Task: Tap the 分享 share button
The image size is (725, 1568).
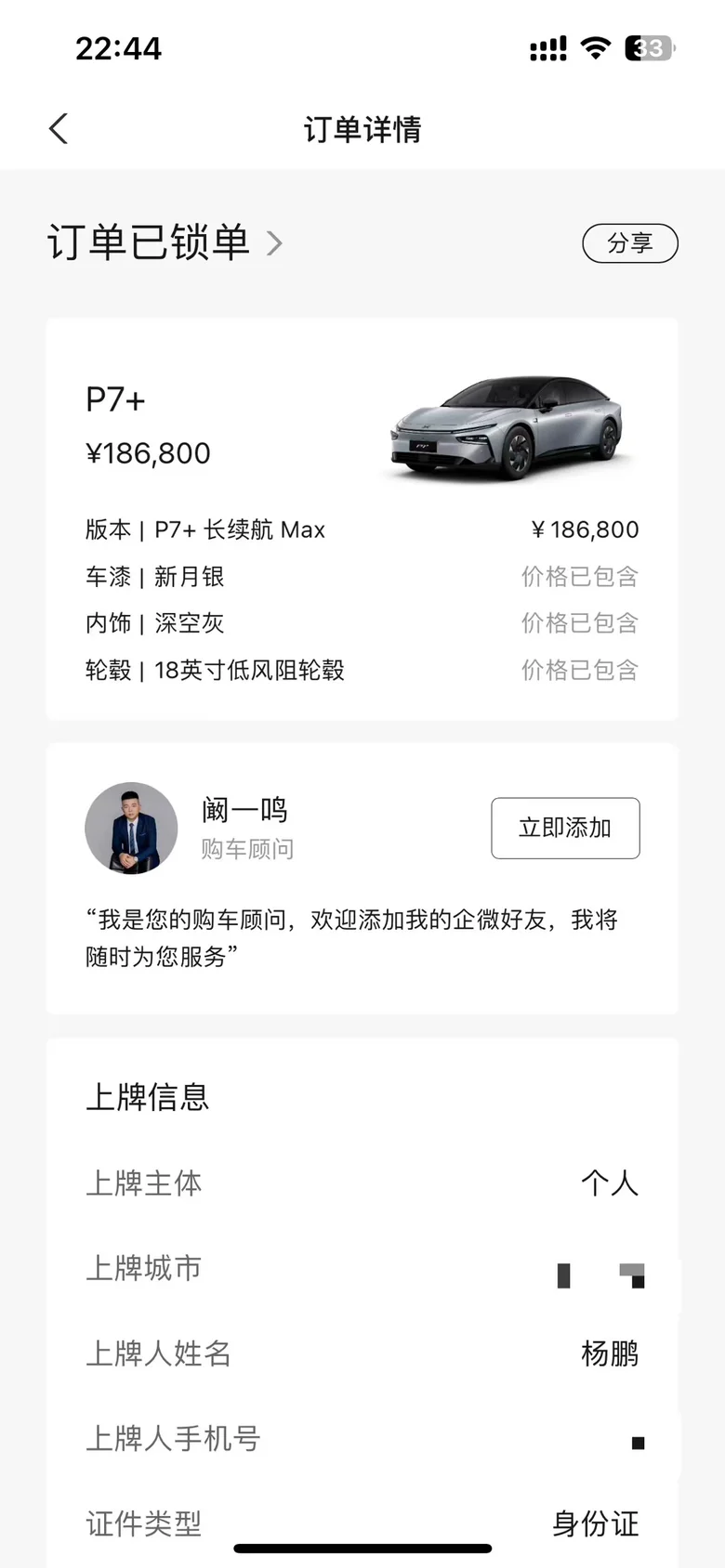Action: click(x=629, y=243)
